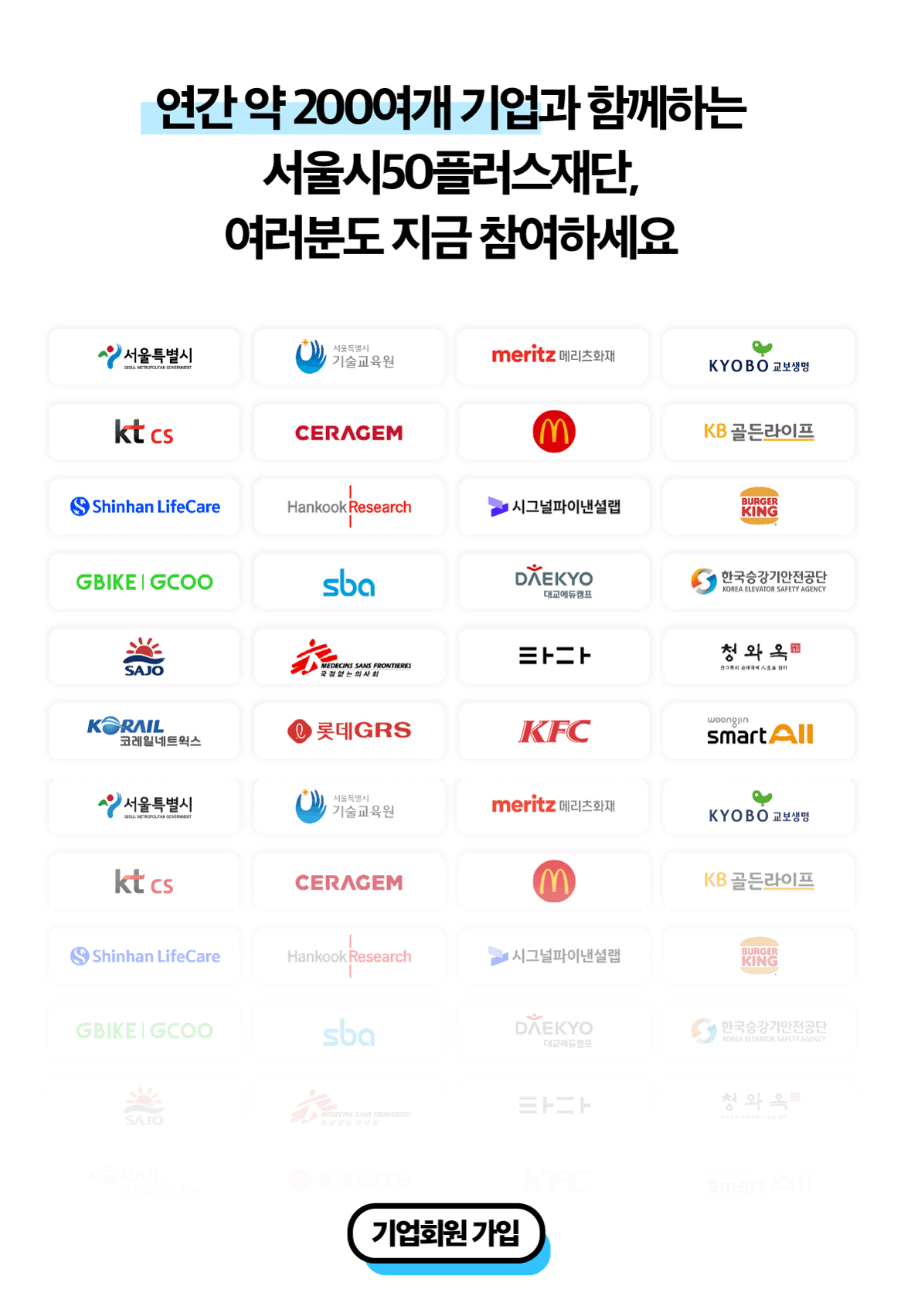This screenshot has height=1316, width=904.
Task: Tap the 기업회원 가입 button
Action: (x=446, y=1233)
